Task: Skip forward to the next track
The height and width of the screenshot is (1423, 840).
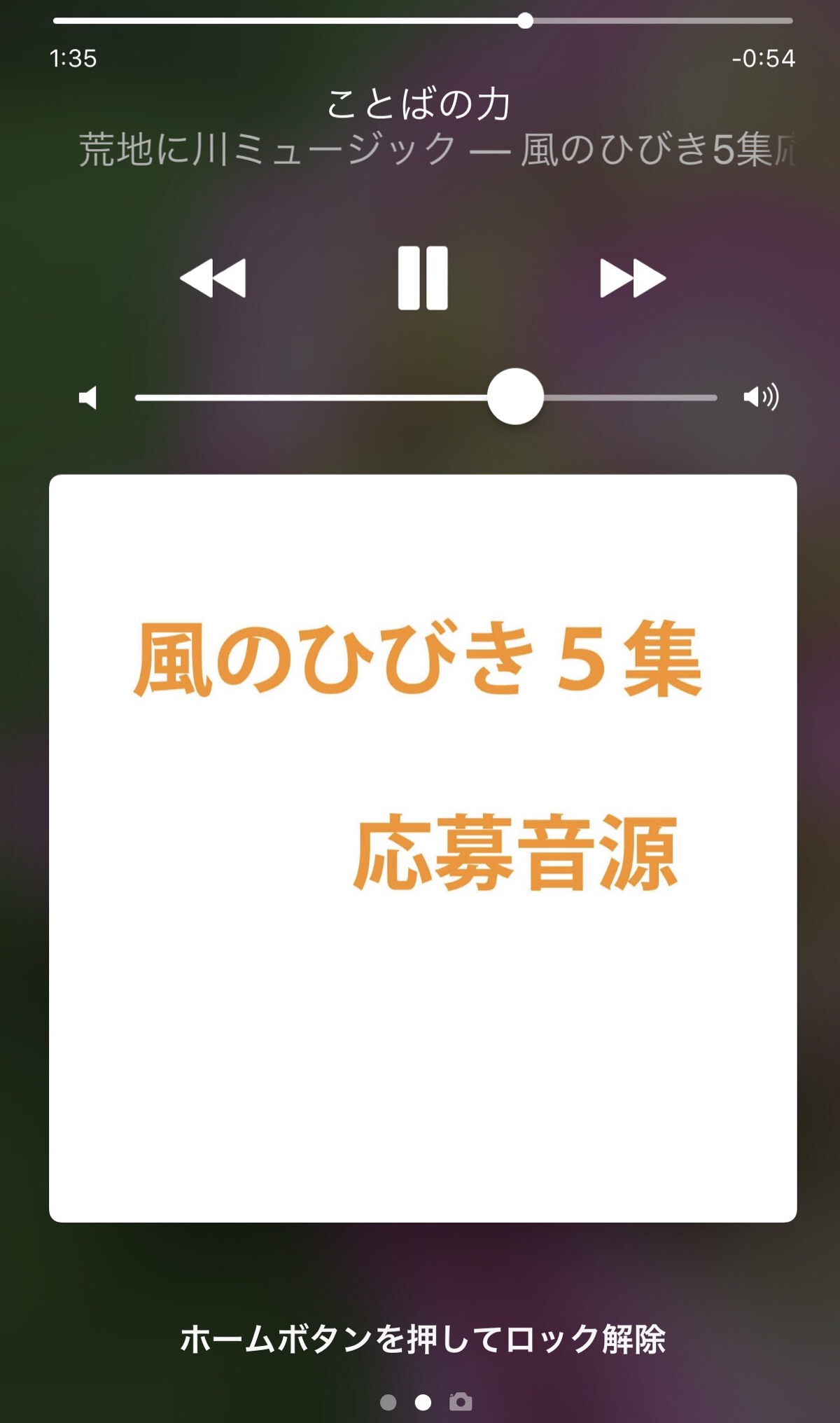Action: pyautogui.click(x=632, y=278)
